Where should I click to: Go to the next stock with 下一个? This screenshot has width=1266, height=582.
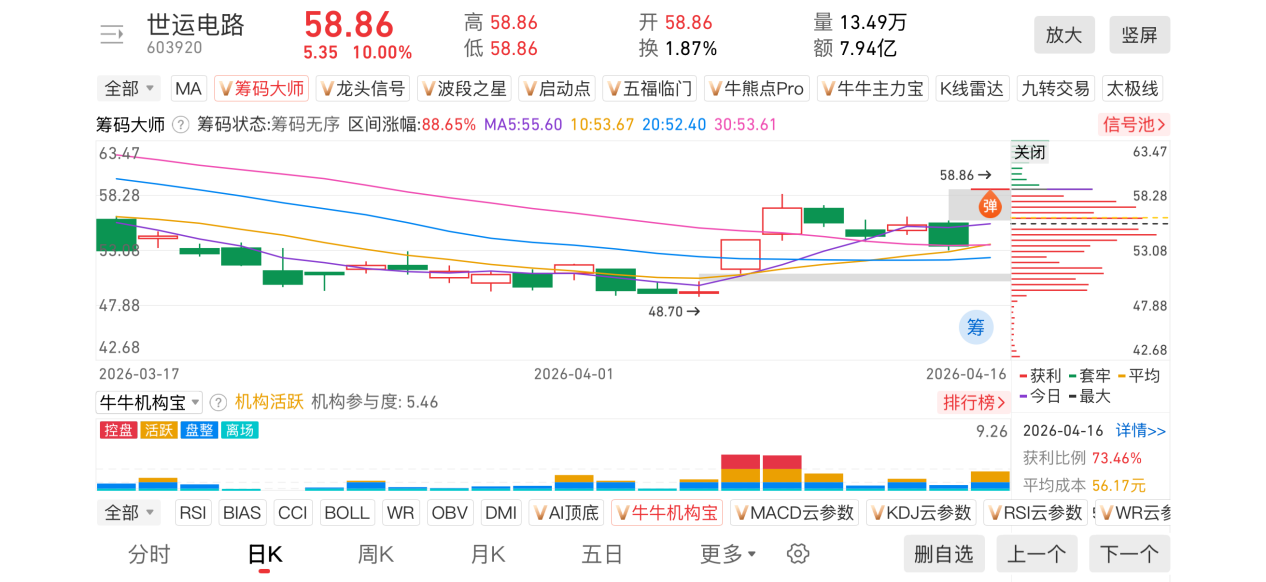point(1129,554)
